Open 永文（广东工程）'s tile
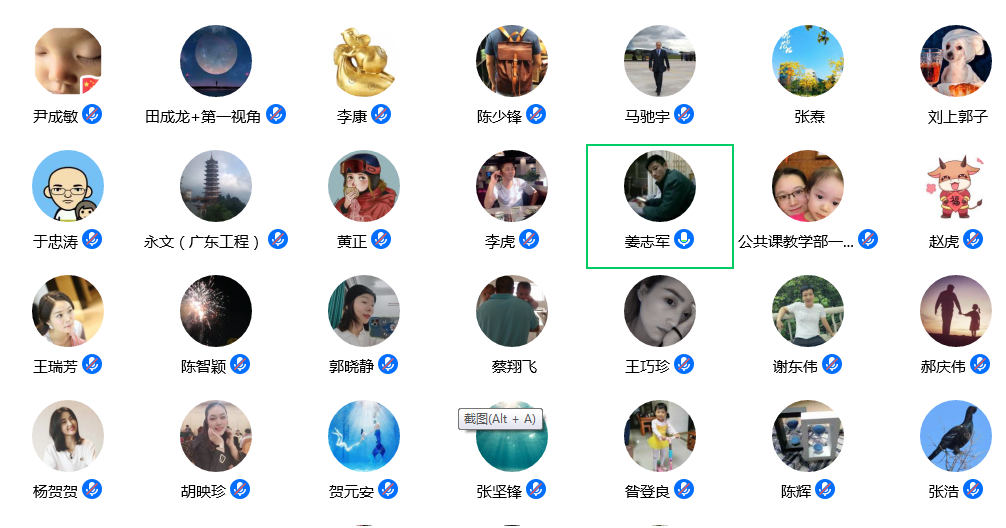The height and width of the screenshot is (528, 1006). tap(216, 187)
